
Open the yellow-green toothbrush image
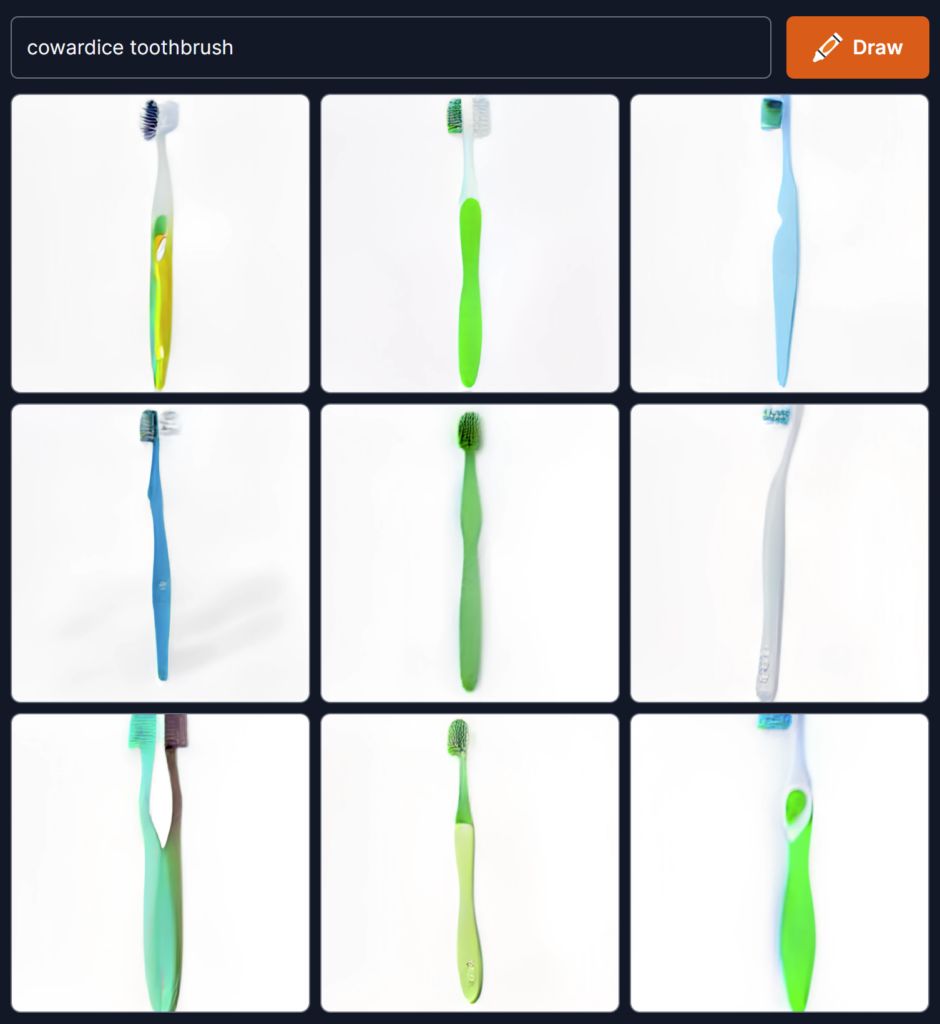[160, 243]
